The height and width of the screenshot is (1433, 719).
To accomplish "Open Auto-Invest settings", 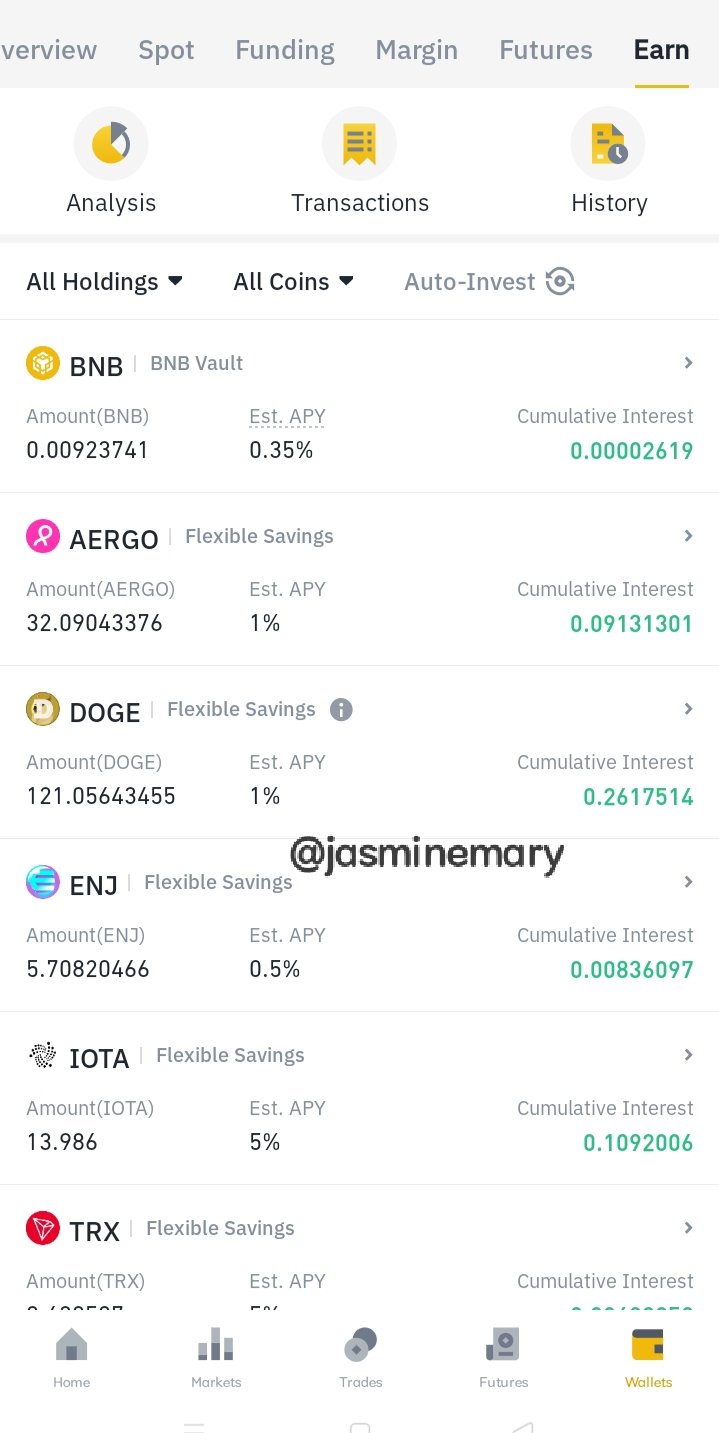I will (489, 282).
